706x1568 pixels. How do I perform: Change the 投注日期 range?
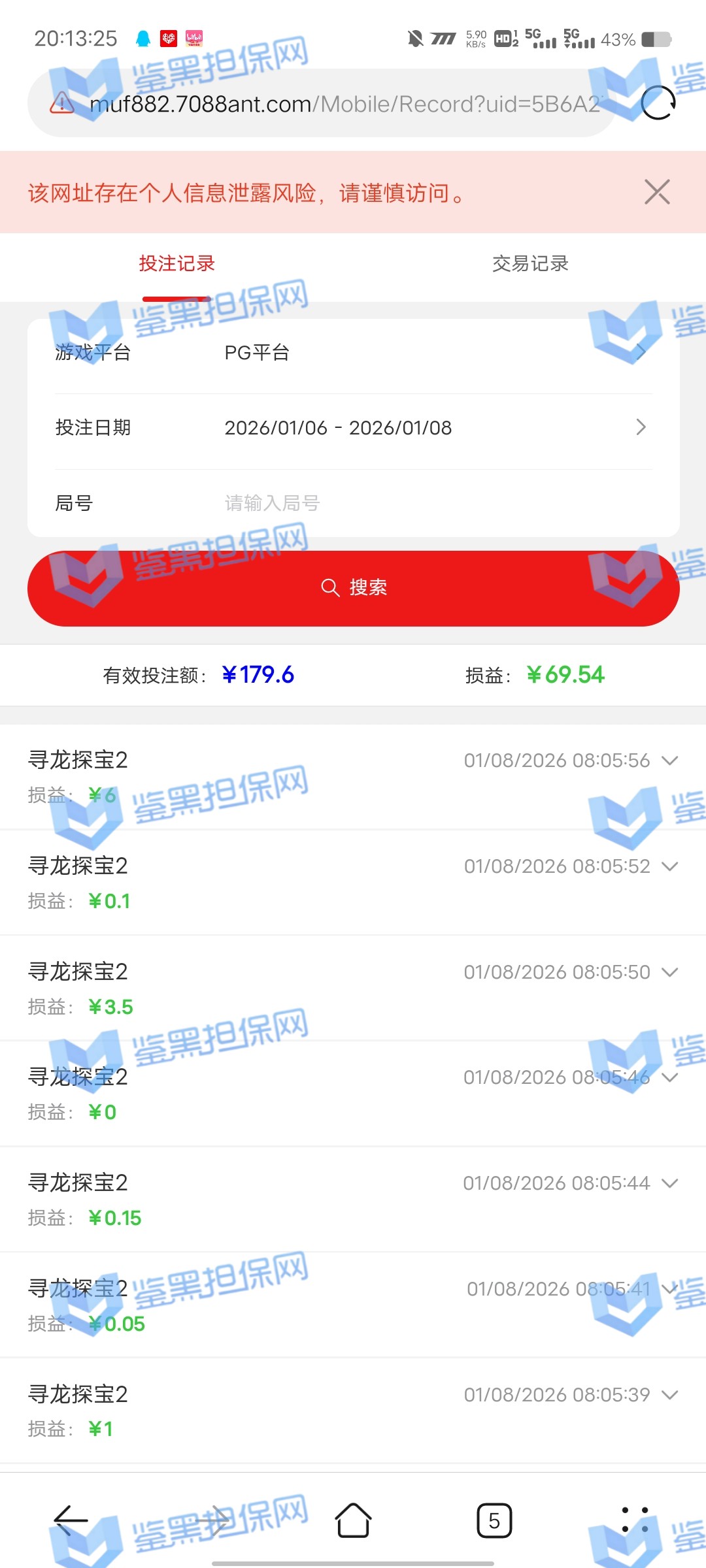[x=353, y=428]
